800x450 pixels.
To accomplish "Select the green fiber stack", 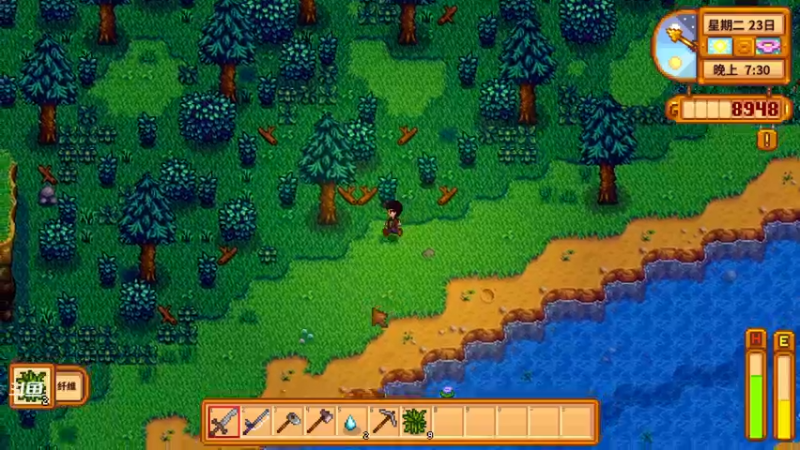I will point(414,422).
